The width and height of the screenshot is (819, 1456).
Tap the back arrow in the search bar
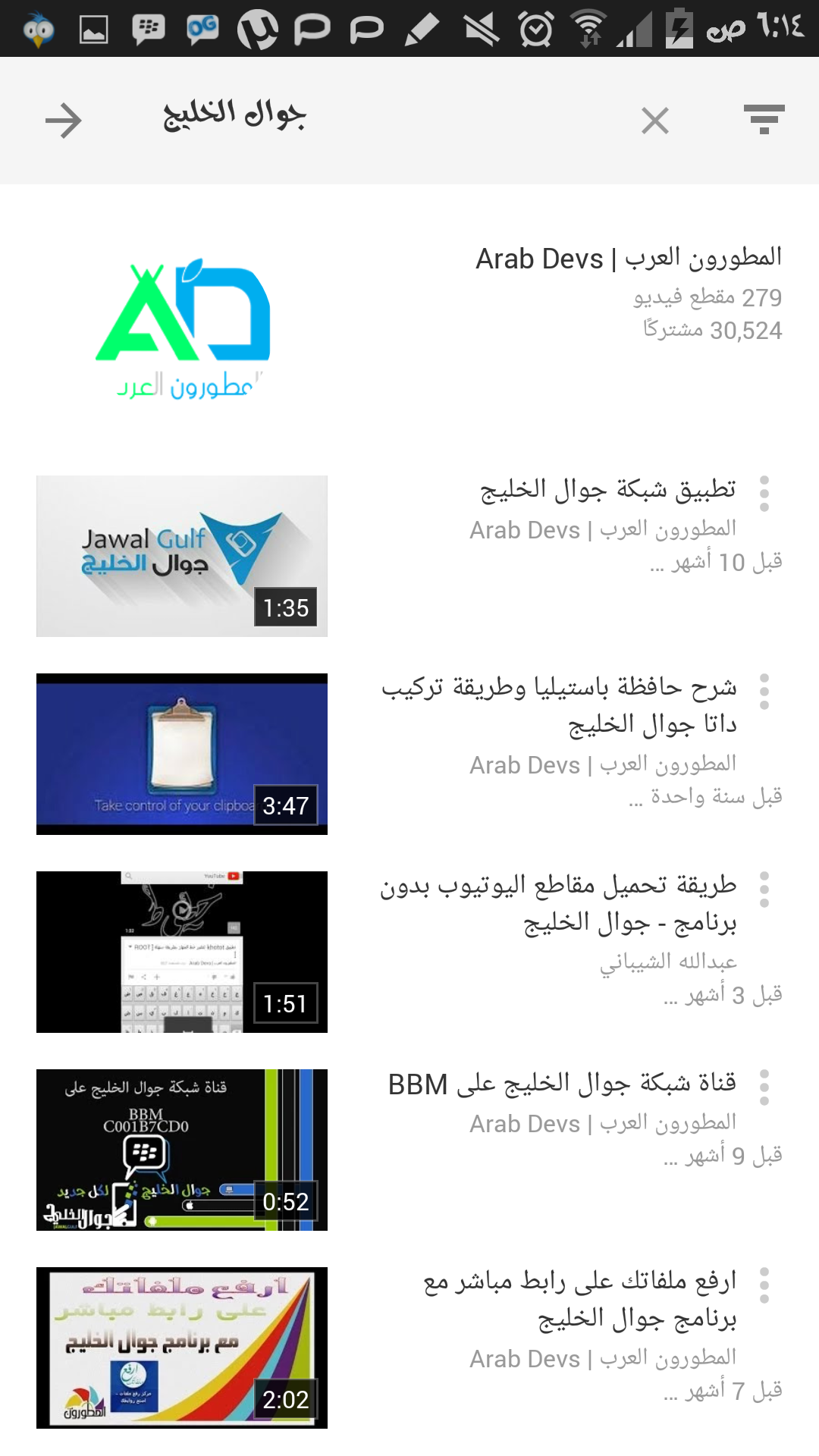point(64,121)
